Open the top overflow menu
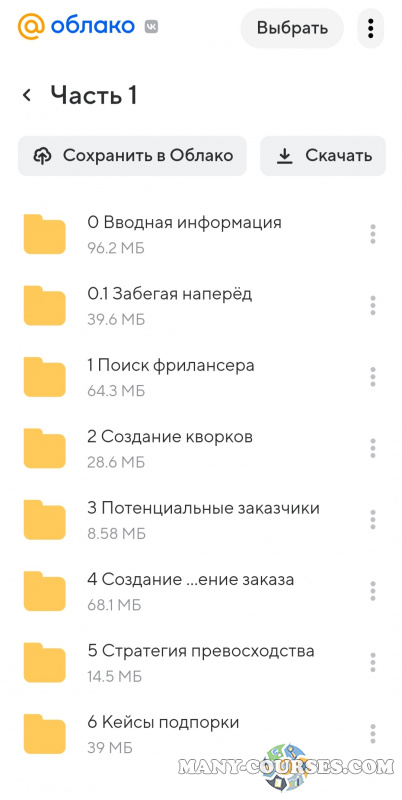Image resolution: width=402 pixels, height=800 pixels. click(x=371, y=28)
